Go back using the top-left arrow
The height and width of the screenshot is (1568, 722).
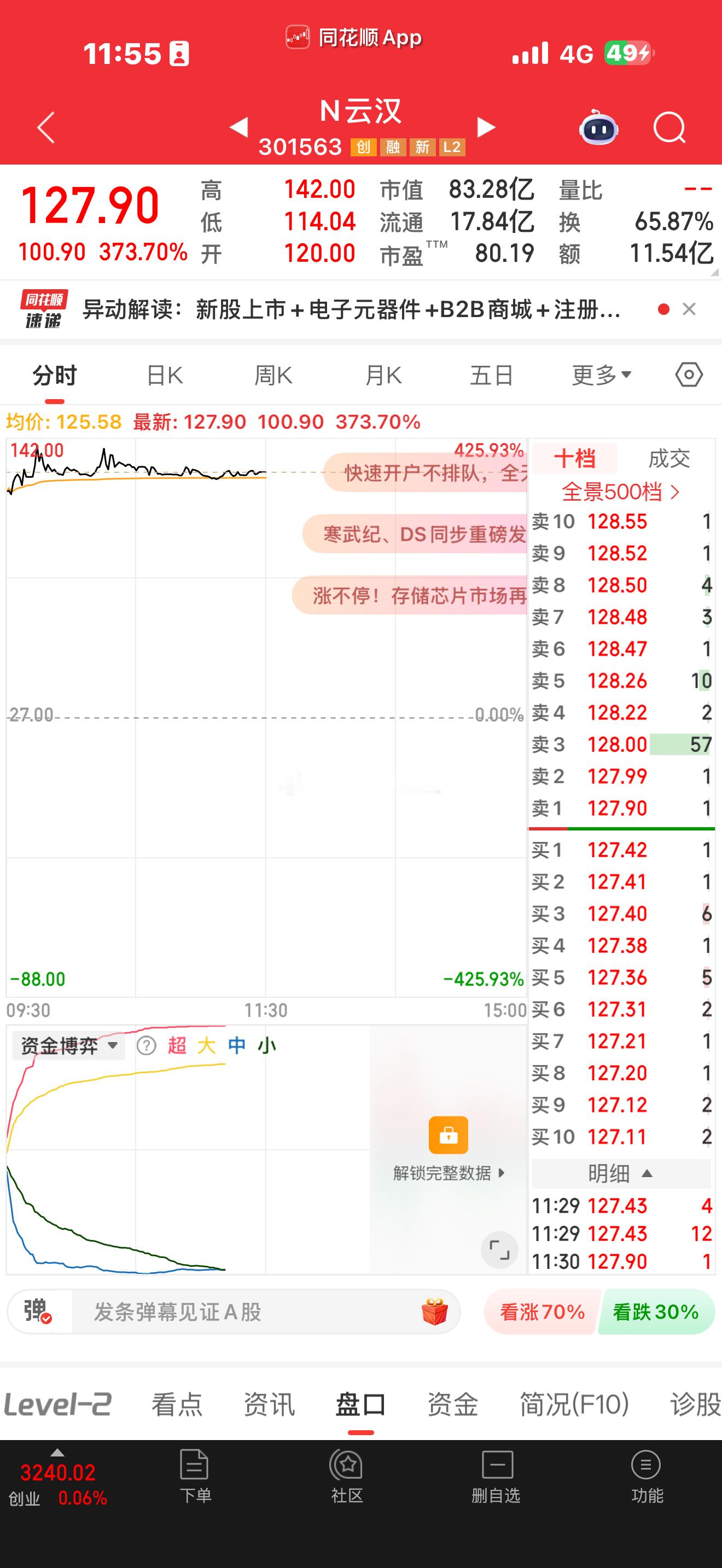coord(46,128)
